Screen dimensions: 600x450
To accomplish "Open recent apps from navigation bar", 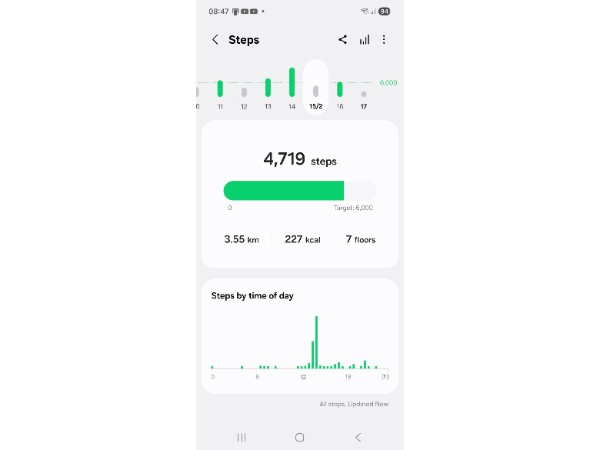I will (241, 437).
